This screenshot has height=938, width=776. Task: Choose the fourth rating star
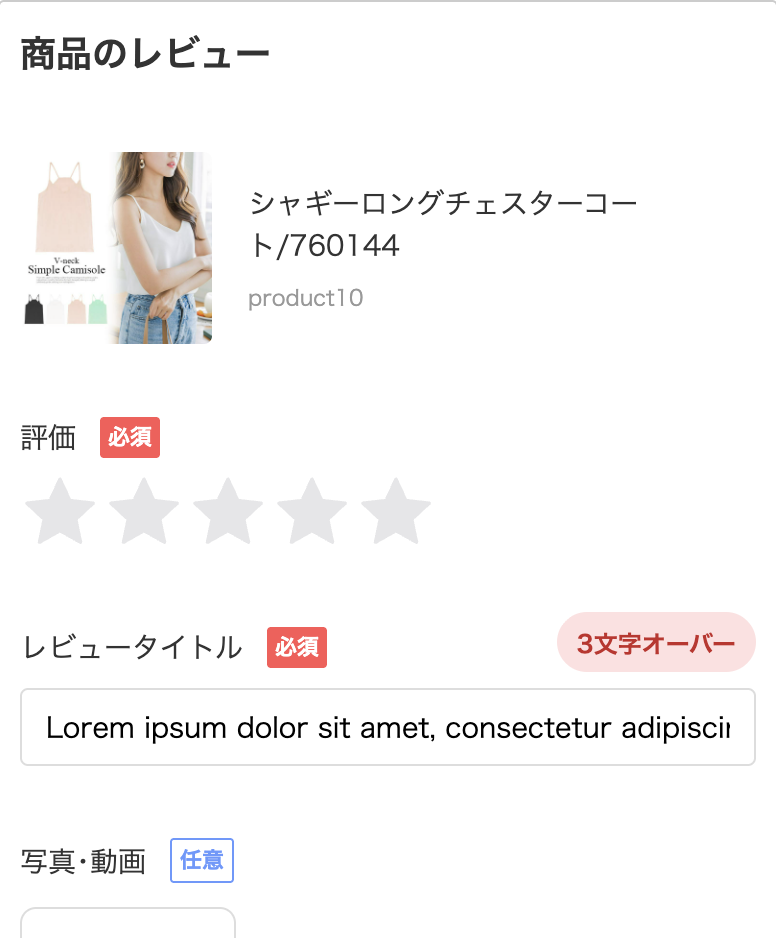(x=312, y=512)
